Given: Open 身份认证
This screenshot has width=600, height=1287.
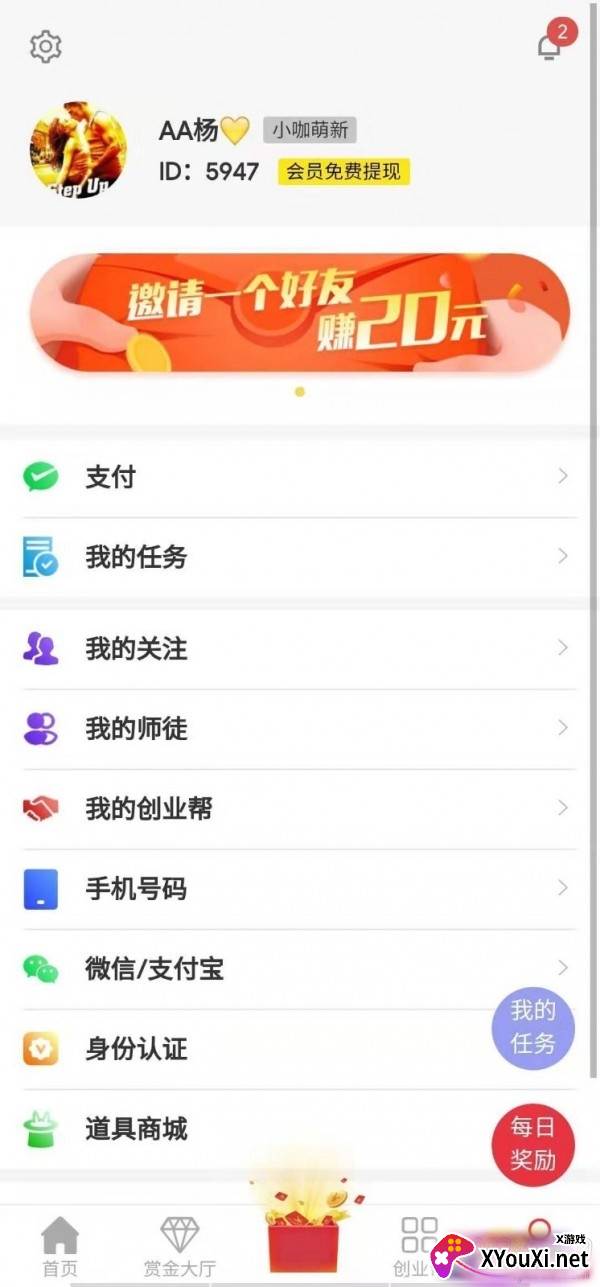Looking at the screenshot, I should (300, 1049).
